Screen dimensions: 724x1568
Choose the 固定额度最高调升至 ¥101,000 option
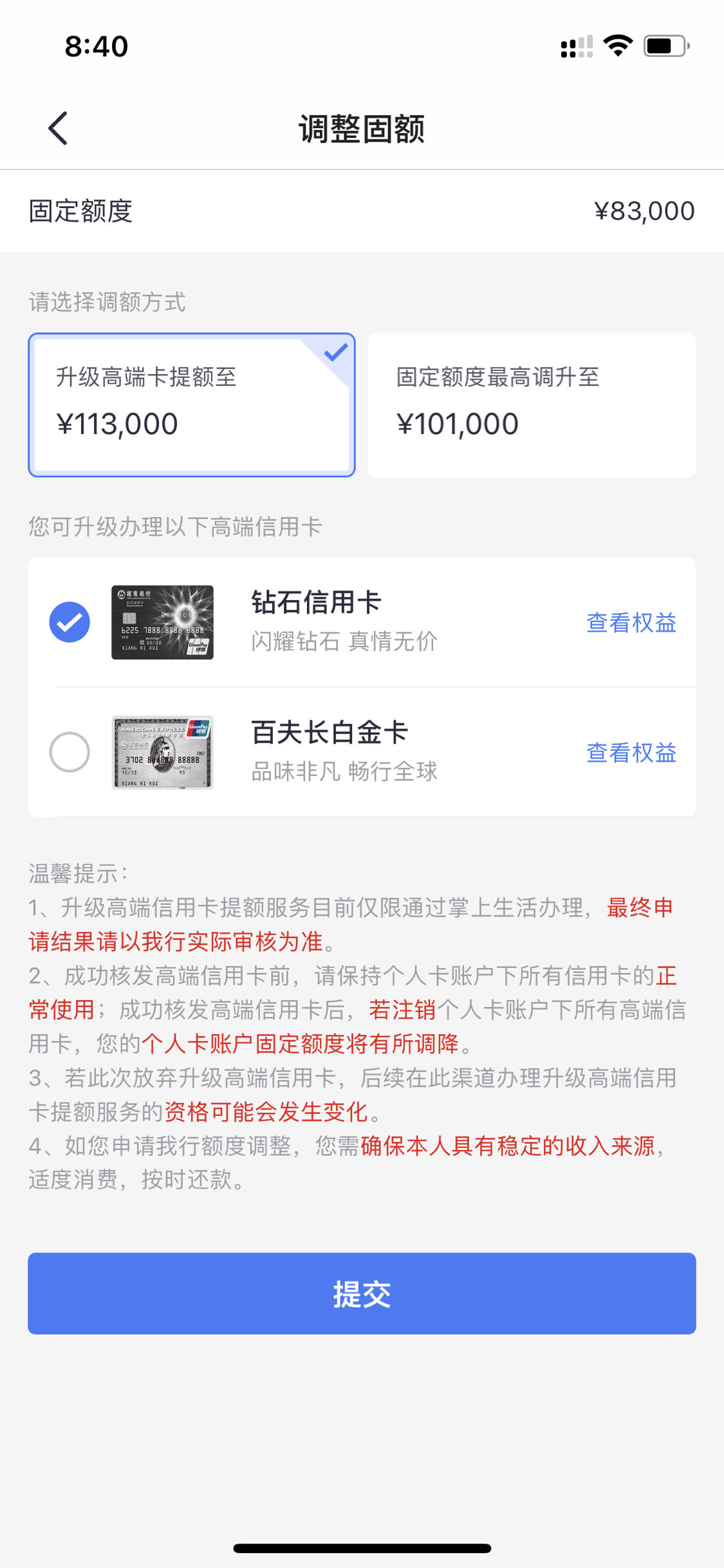532,405
